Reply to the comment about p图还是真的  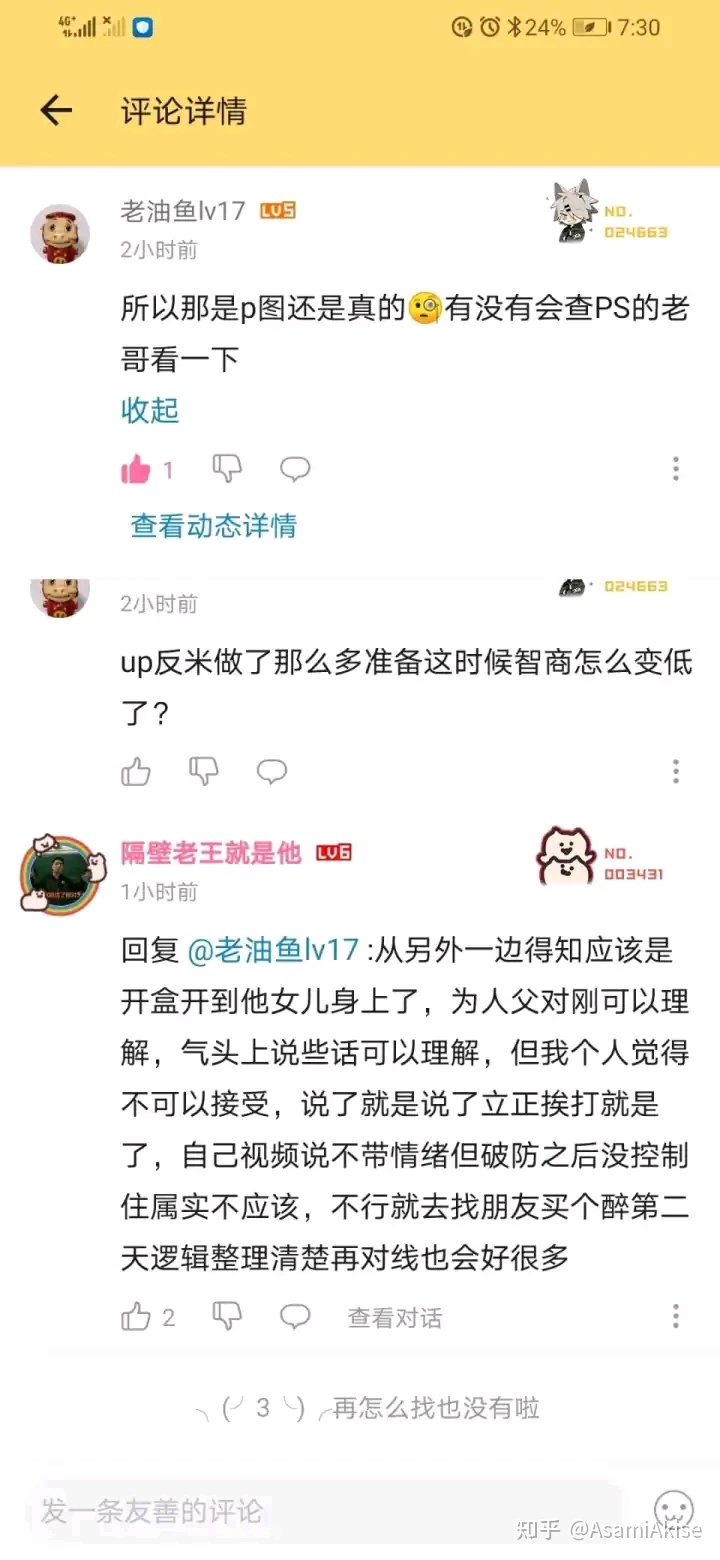point(294,469)
